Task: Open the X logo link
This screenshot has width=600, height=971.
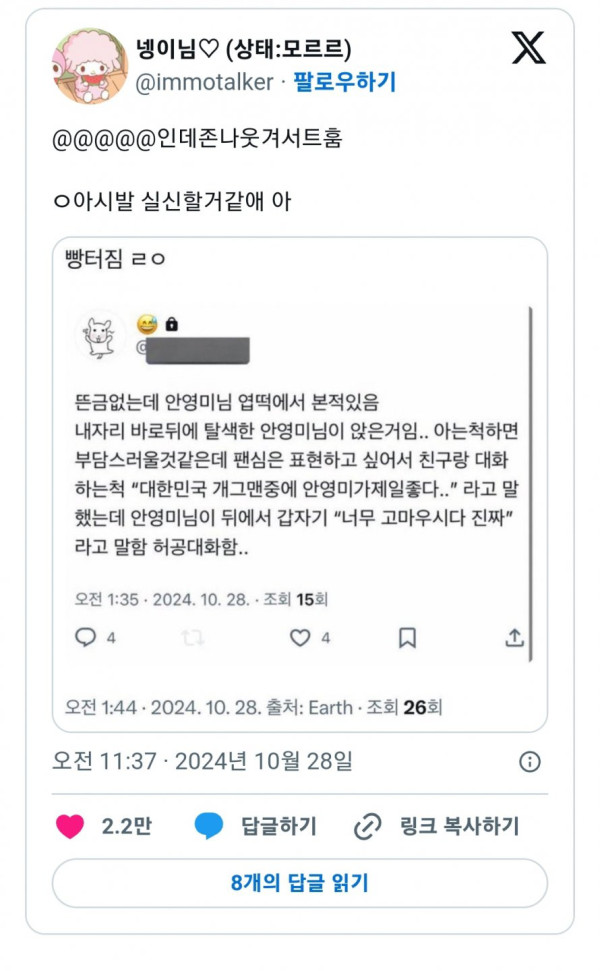Action: (528, 48)
